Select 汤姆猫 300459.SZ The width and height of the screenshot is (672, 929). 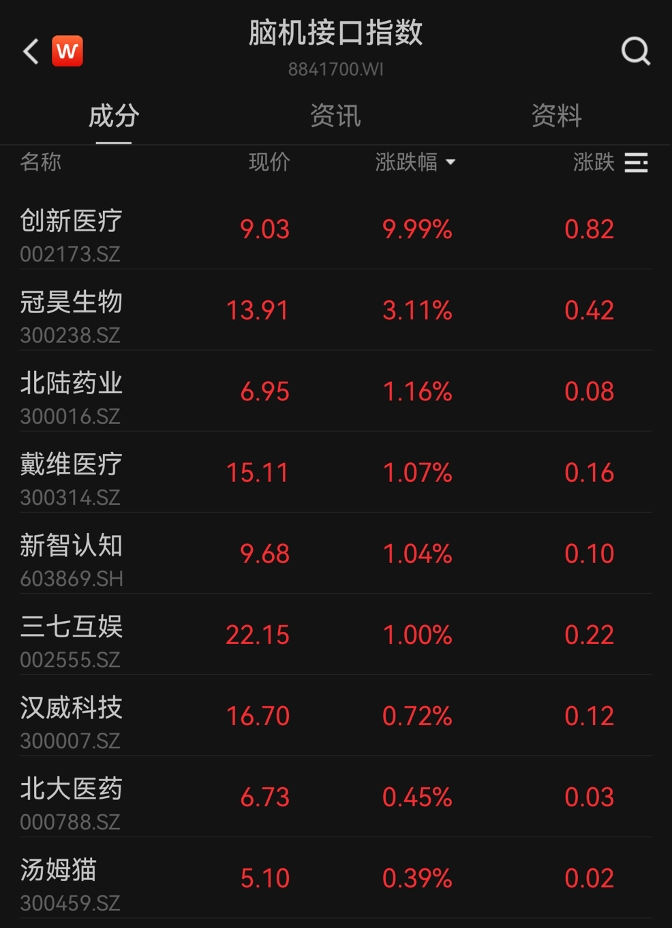[336, 878]
